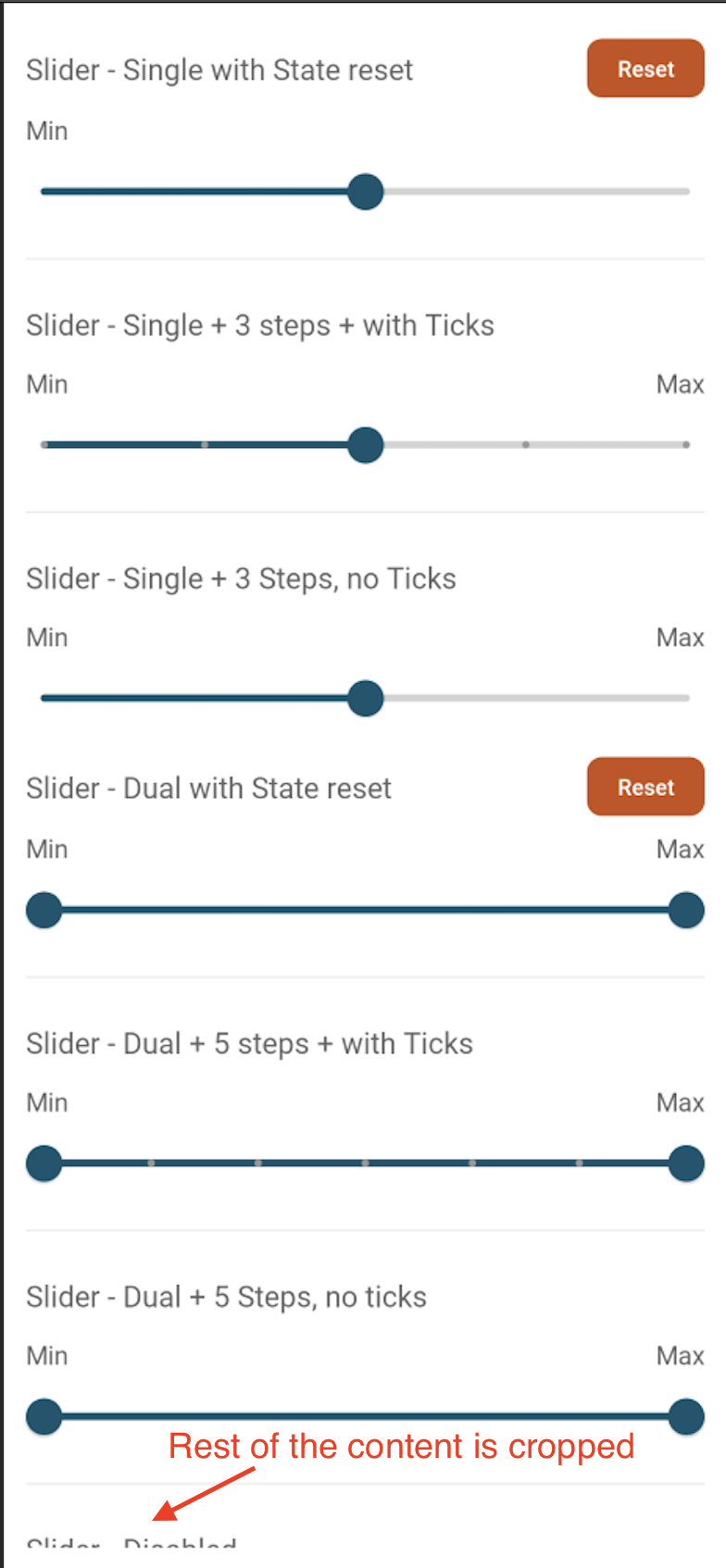Reset the Single with State reset slider
Viewport: 726px width, 1568px height.
tap(645, 68)
